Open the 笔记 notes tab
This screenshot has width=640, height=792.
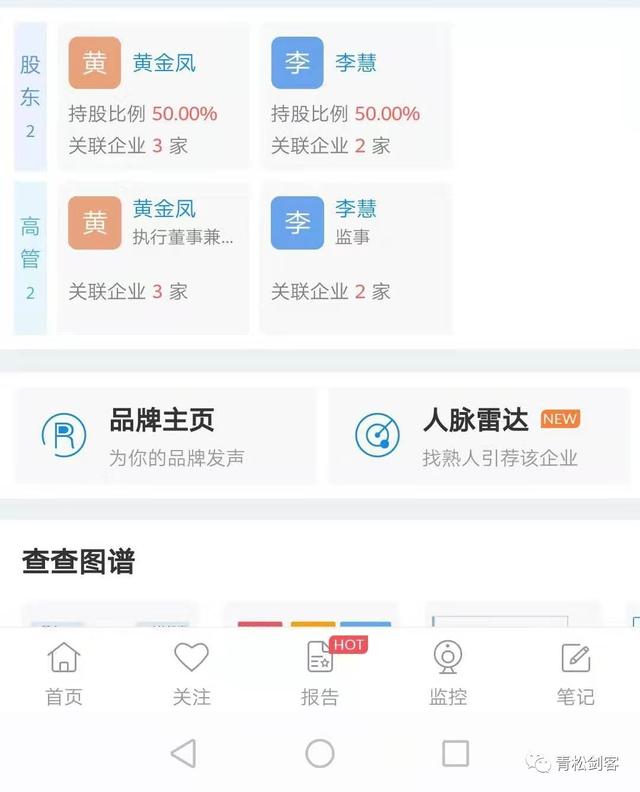coord(575,674)
